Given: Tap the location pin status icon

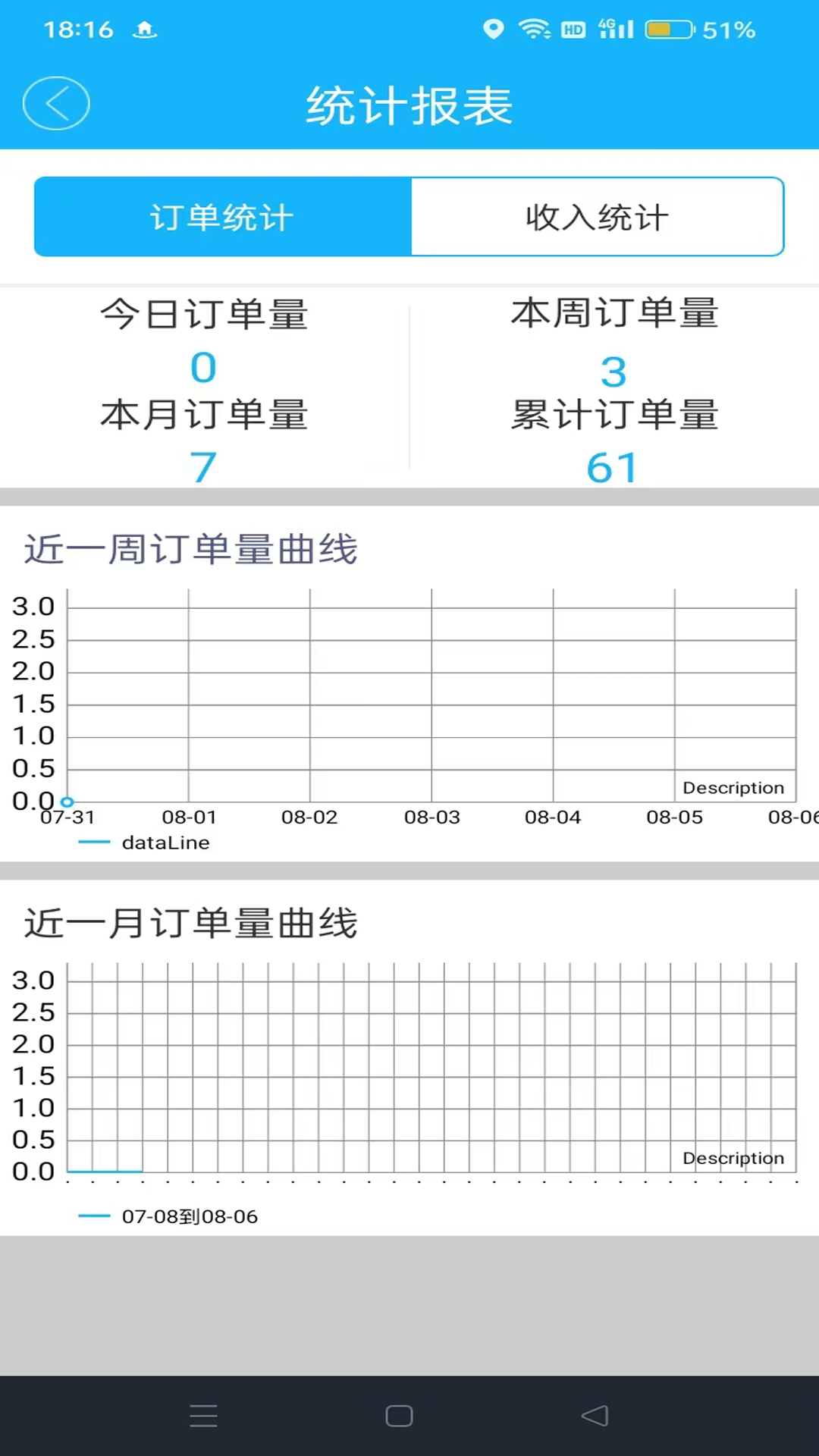Looking at the screenshot, I should click(492, 30).
